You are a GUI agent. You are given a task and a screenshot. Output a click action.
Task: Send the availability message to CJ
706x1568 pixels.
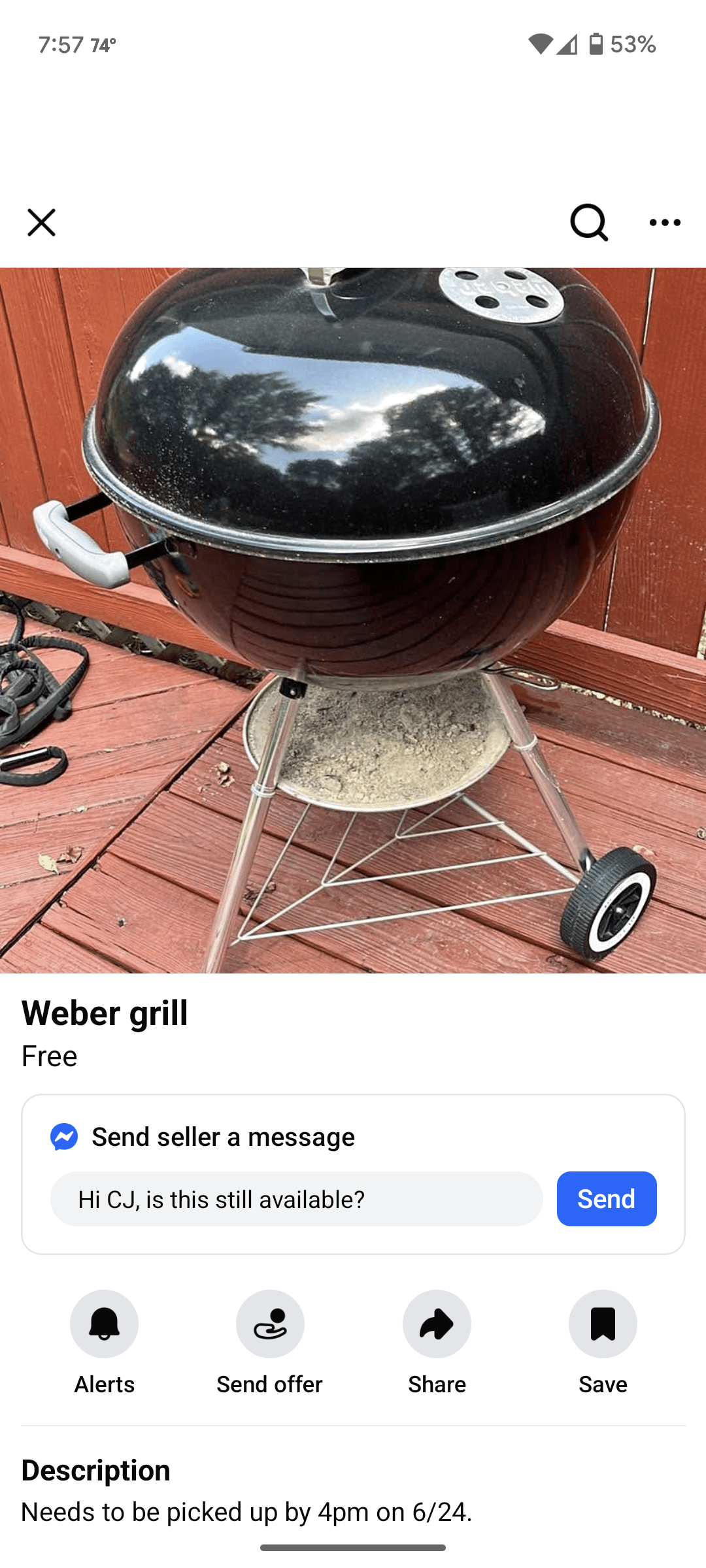click(606, 1199)
